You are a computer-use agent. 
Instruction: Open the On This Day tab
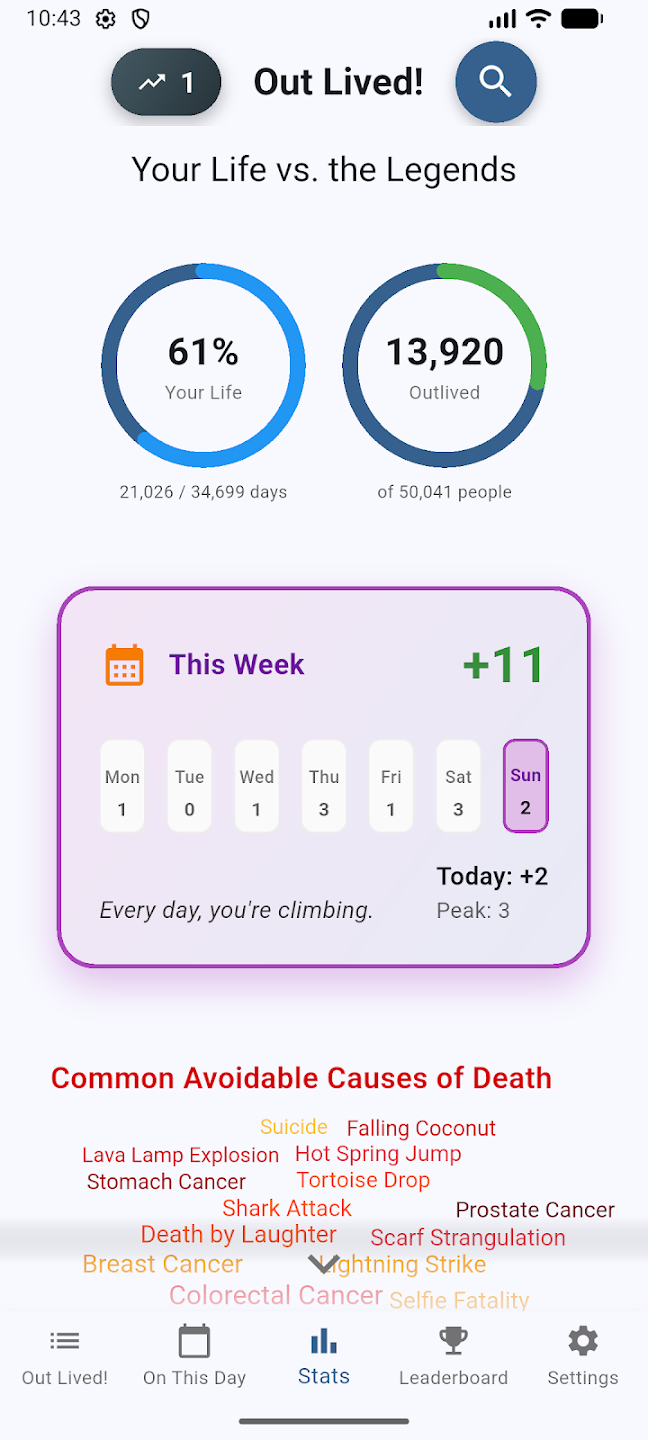tap(194, 1356)
